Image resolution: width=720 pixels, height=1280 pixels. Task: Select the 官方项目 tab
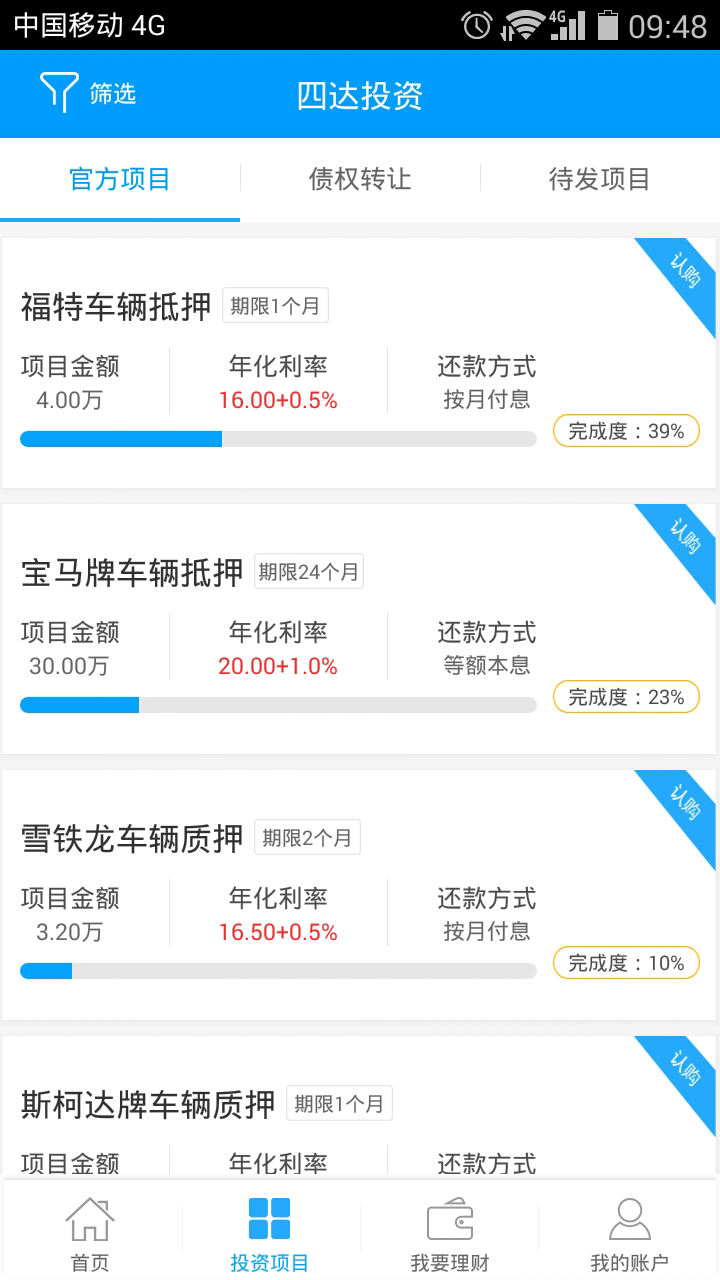119,178
